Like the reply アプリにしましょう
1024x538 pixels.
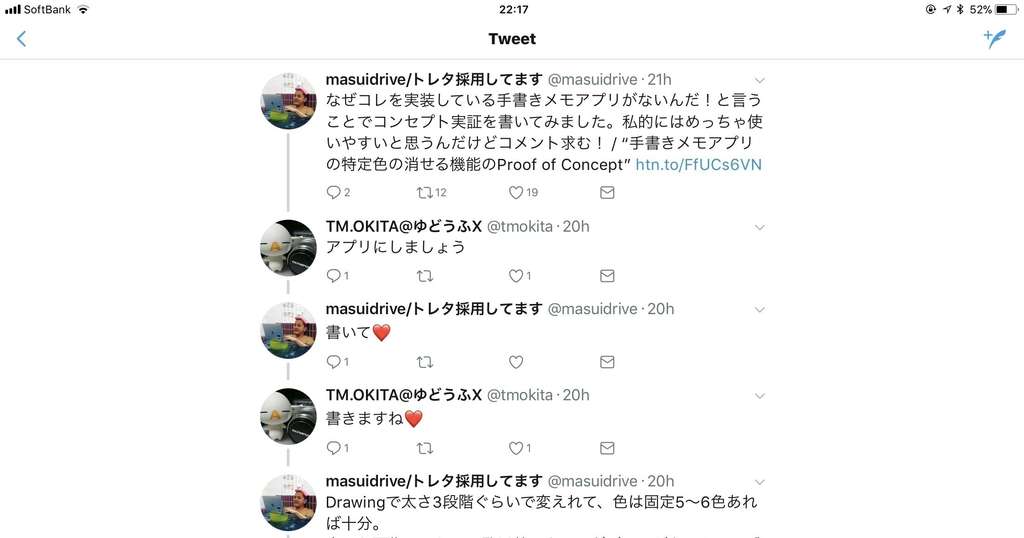coord(516,275)
